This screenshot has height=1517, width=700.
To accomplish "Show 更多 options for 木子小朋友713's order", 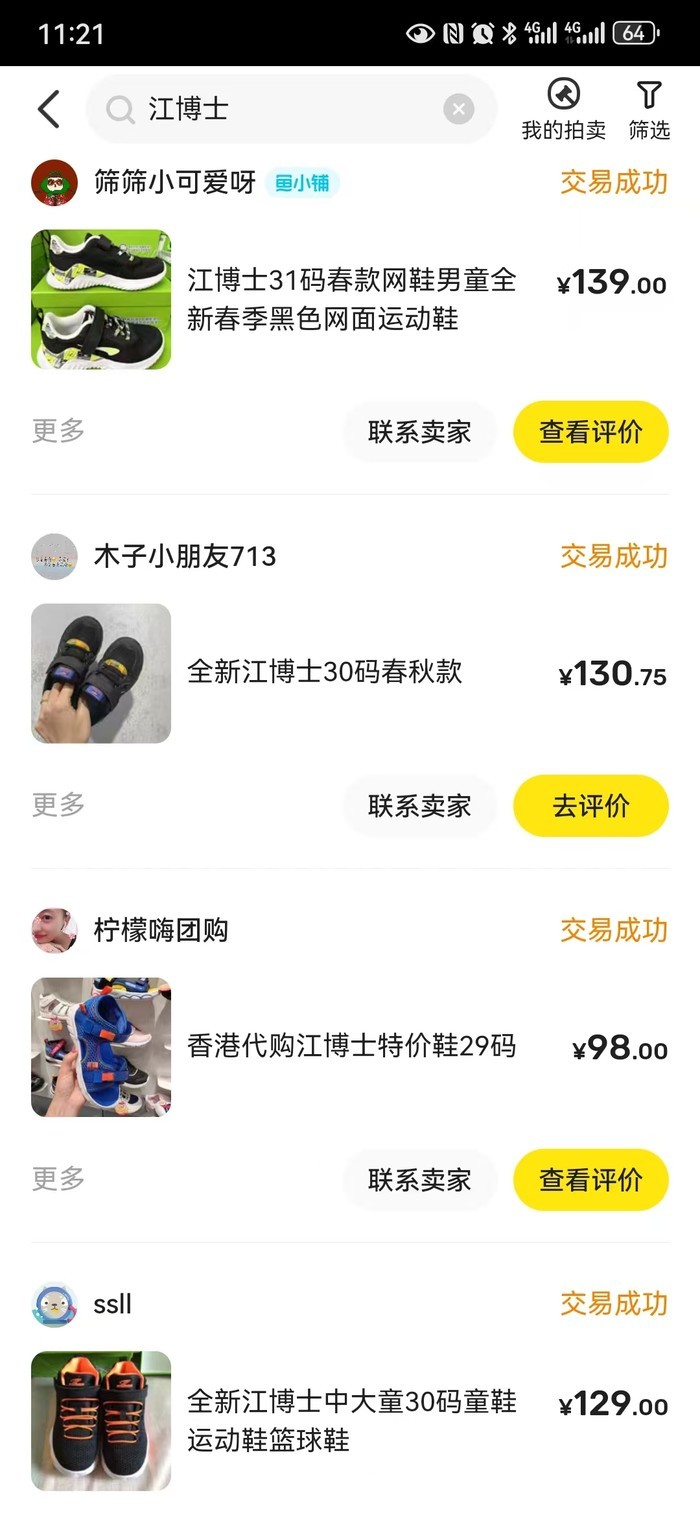I will [x=58, y=805].
